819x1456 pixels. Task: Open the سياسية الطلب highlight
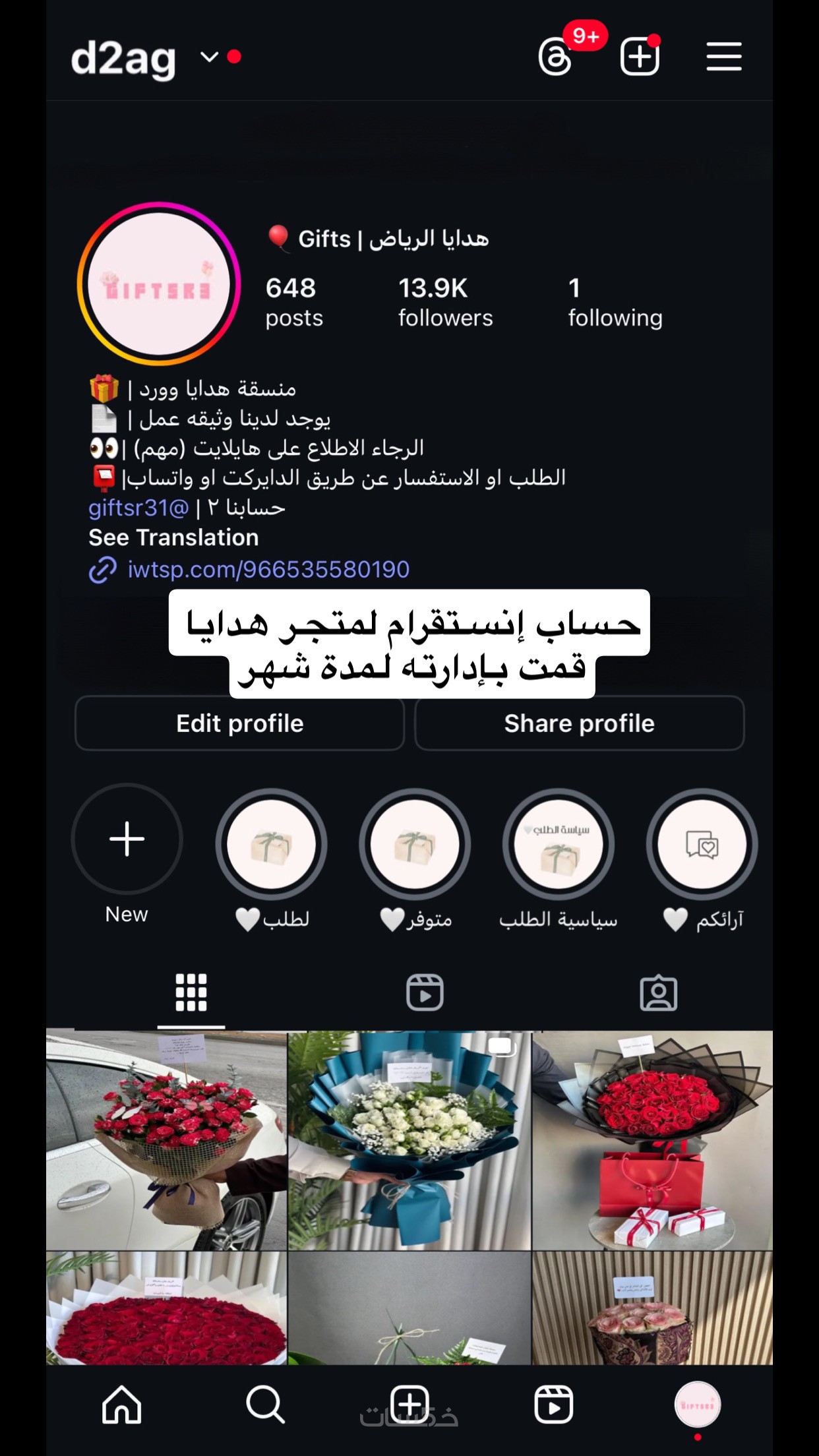[558, 845]
